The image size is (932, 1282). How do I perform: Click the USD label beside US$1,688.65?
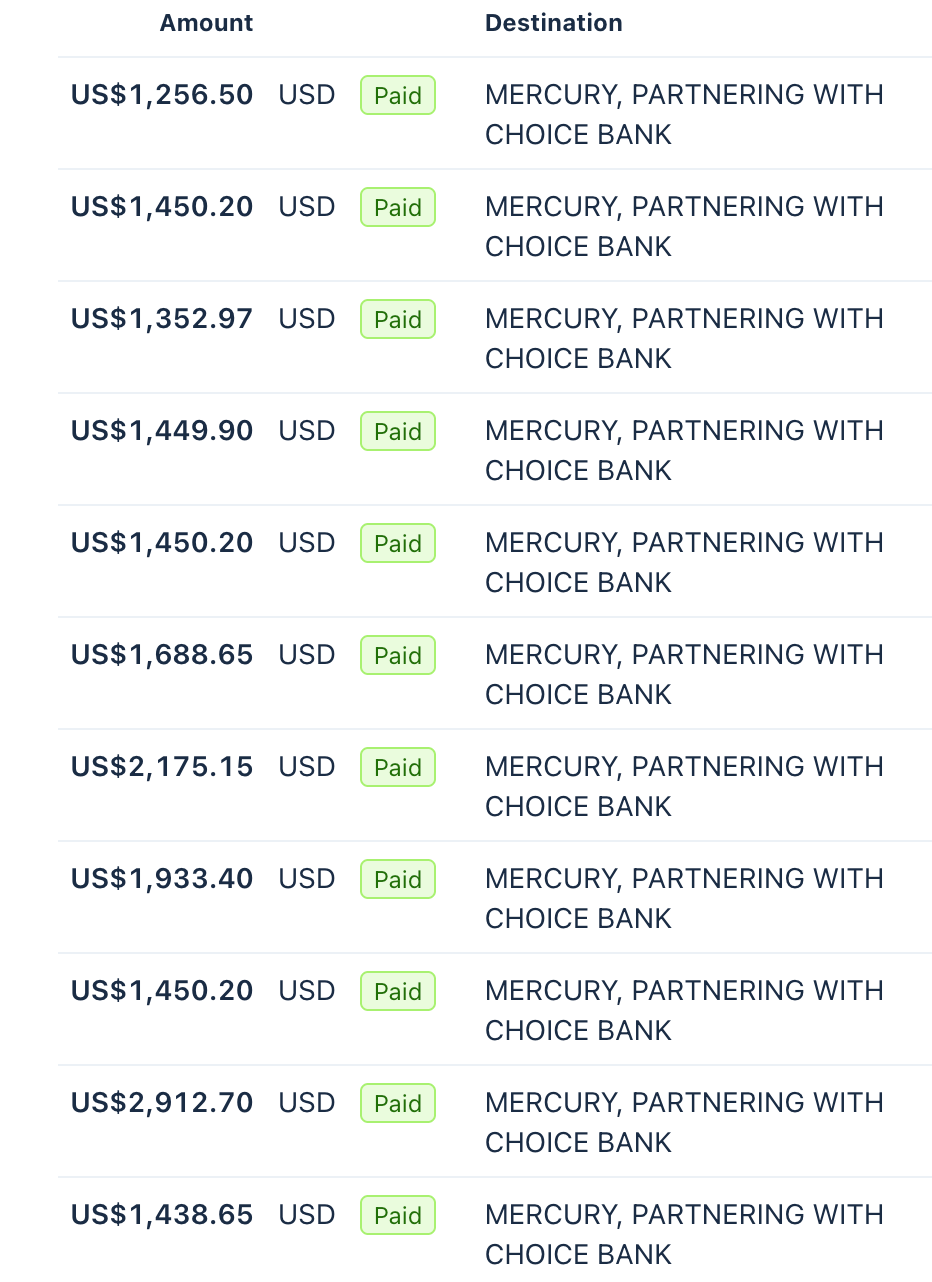click(x=307, y=655)
